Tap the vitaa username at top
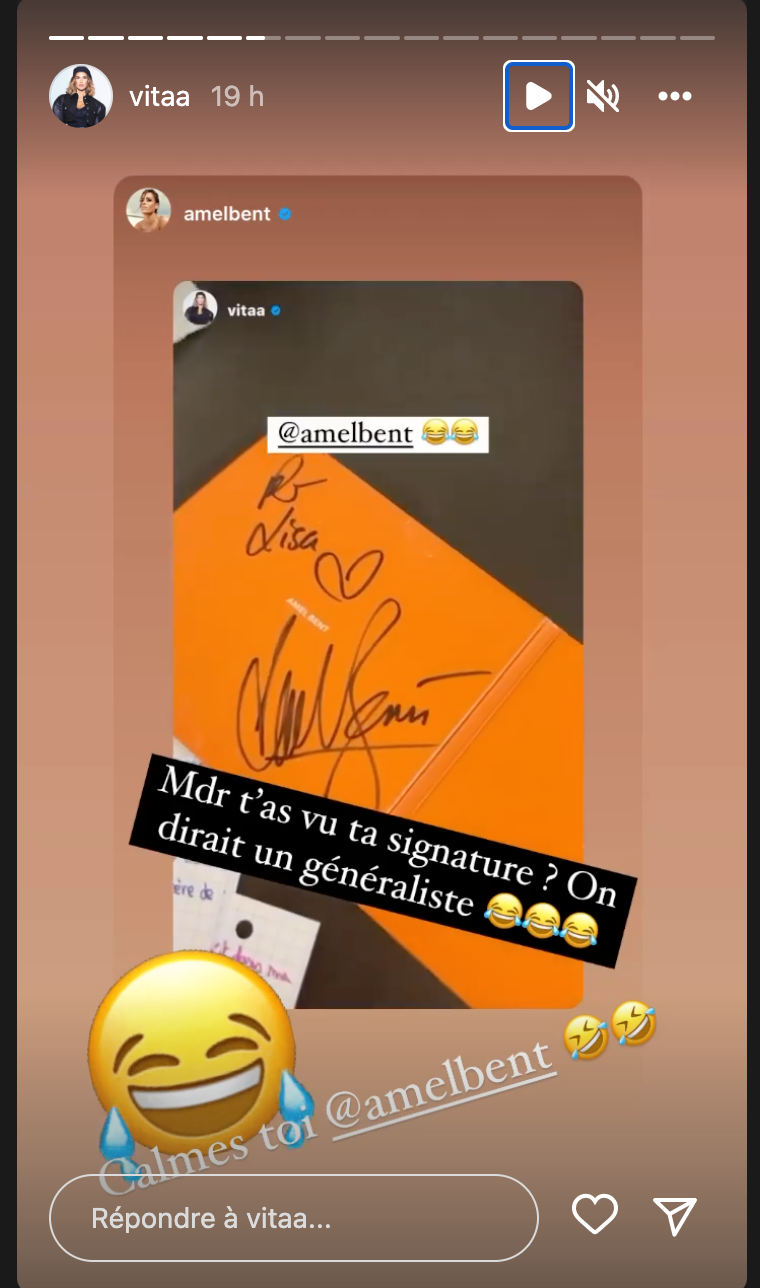The height and width of the screenshot is (1288, 760). coord(159,96)
